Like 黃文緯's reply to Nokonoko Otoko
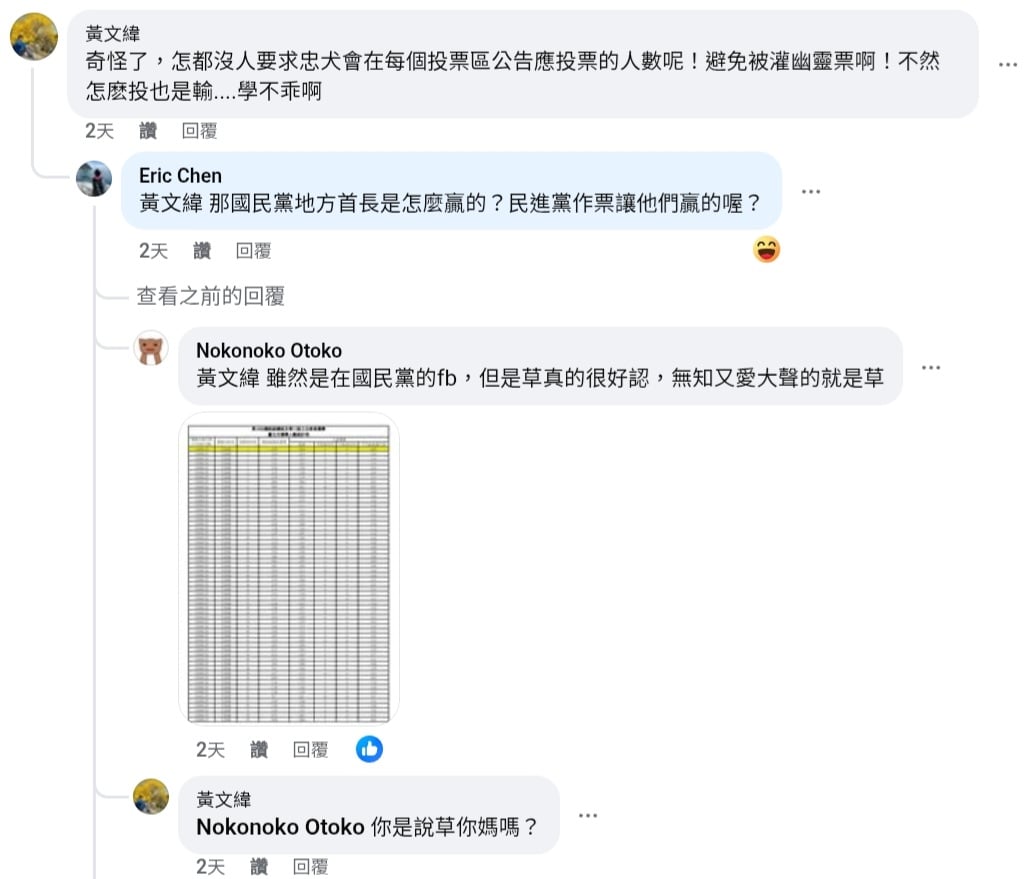Image resolution: width=1029 pixels, height=879 pixels. pyautogui.click(x=259, y=866)
